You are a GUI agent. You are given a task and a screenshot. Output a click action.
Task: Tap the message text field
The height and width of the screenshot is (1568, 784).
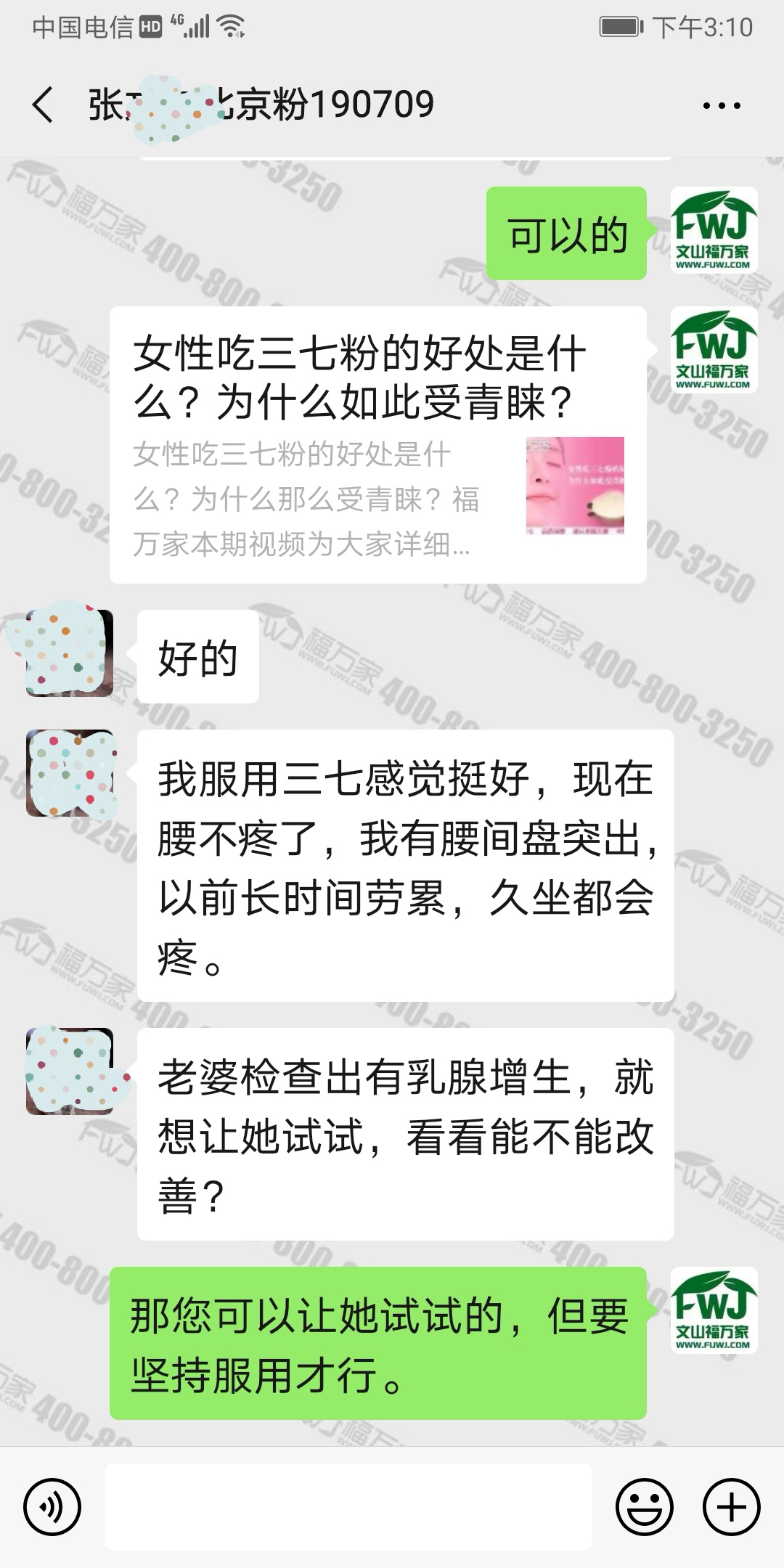click(x=348, y=1507)
